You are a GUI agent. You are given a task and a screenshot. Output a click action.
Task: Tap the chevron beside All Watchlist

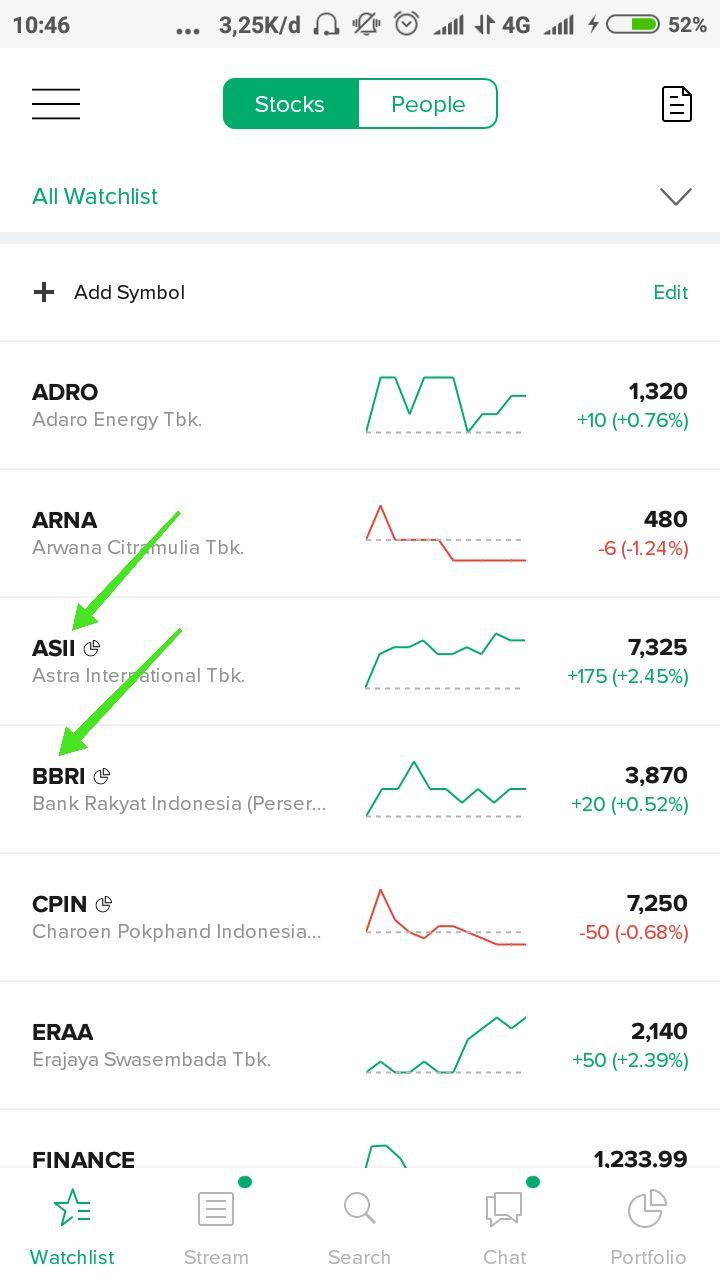pos(675,196)
